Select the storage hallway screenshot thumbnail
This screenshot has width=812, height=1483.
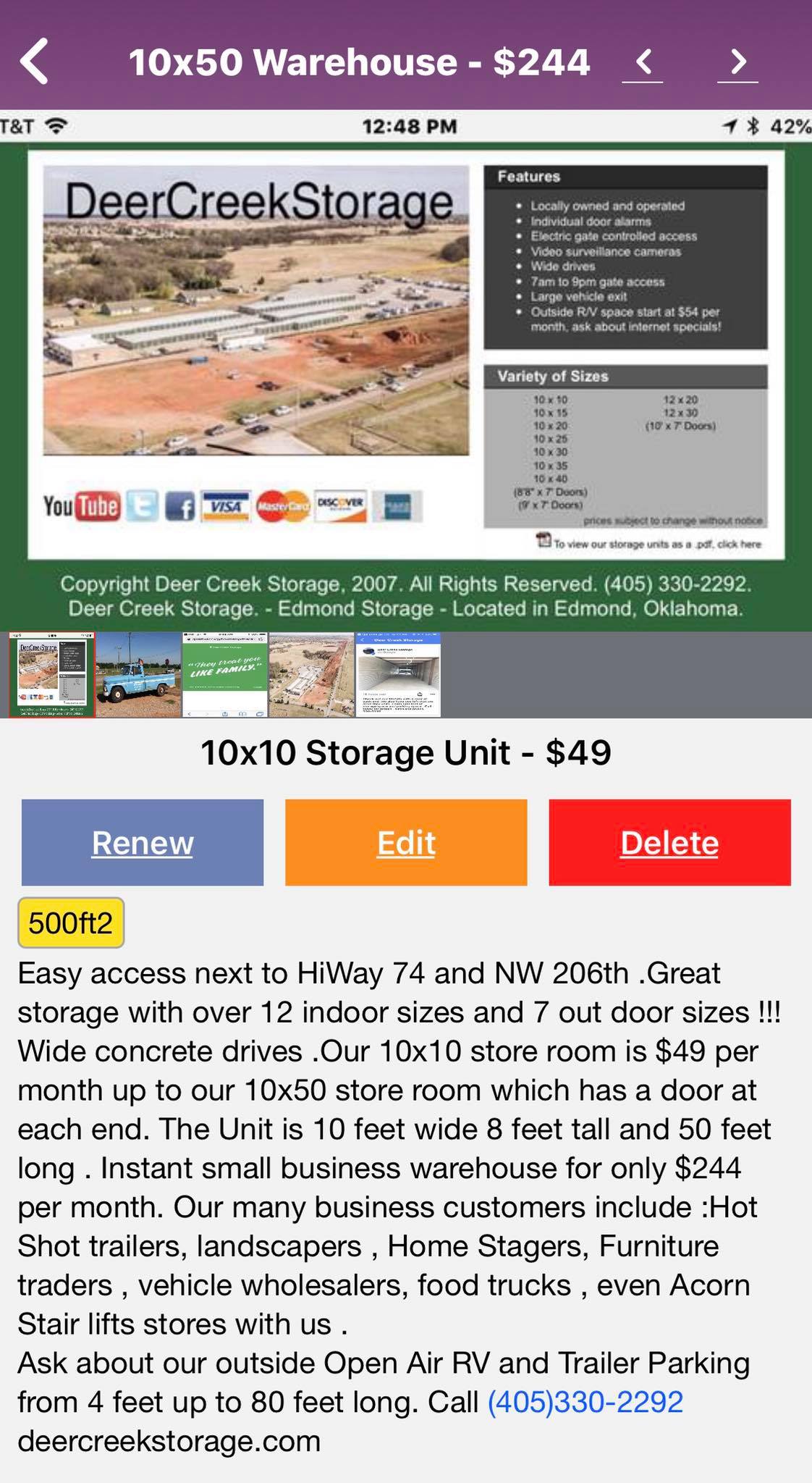(398, 674)
